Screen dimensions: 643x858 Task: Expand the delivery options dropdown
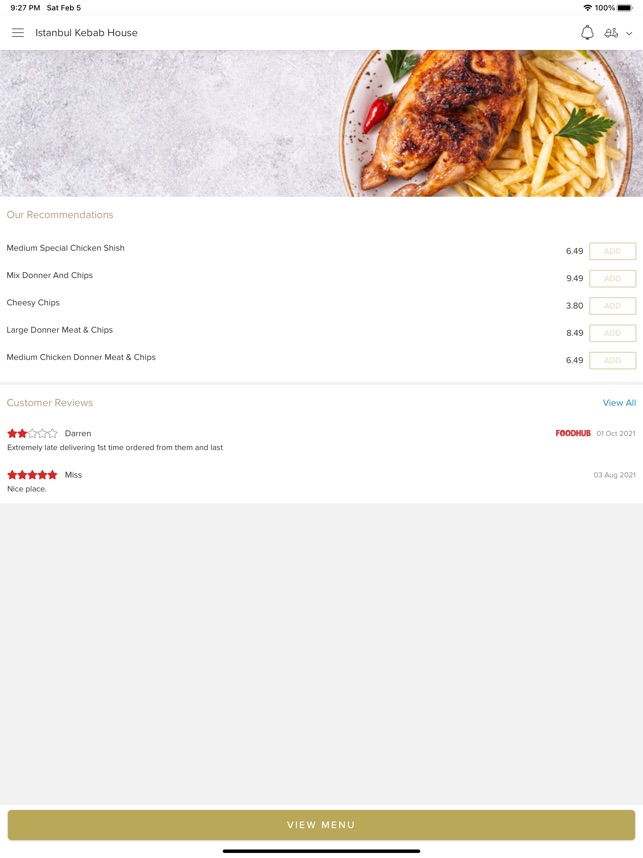(618, 33)
